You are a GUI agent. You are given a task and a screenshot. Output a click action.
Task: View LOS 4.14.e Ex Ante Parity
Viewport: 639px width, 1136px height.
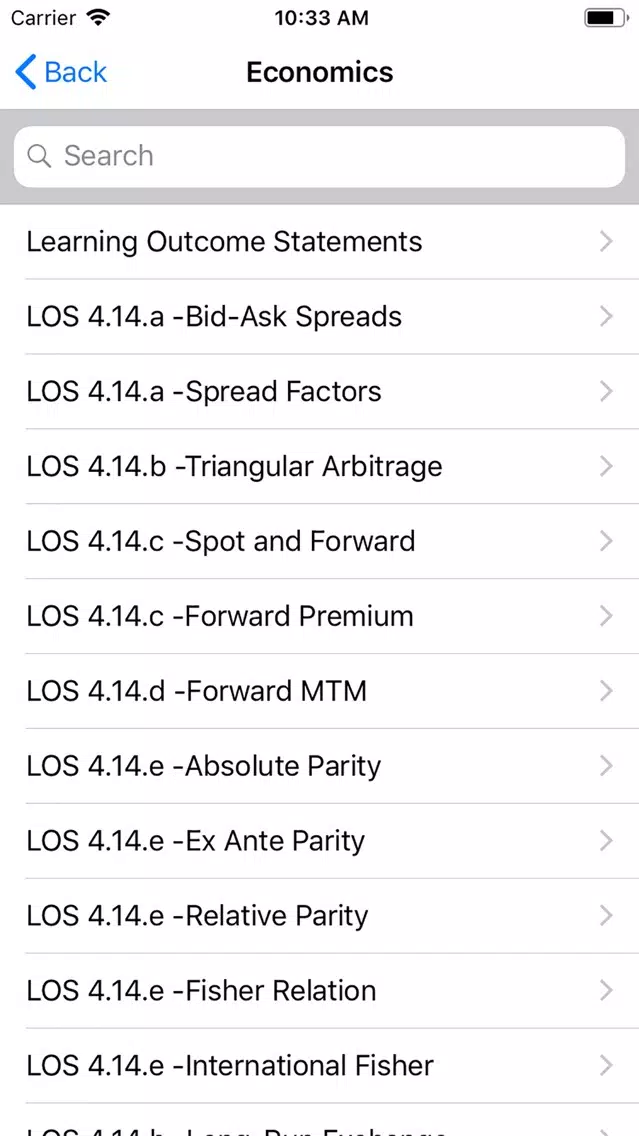(x=320, y=840)
